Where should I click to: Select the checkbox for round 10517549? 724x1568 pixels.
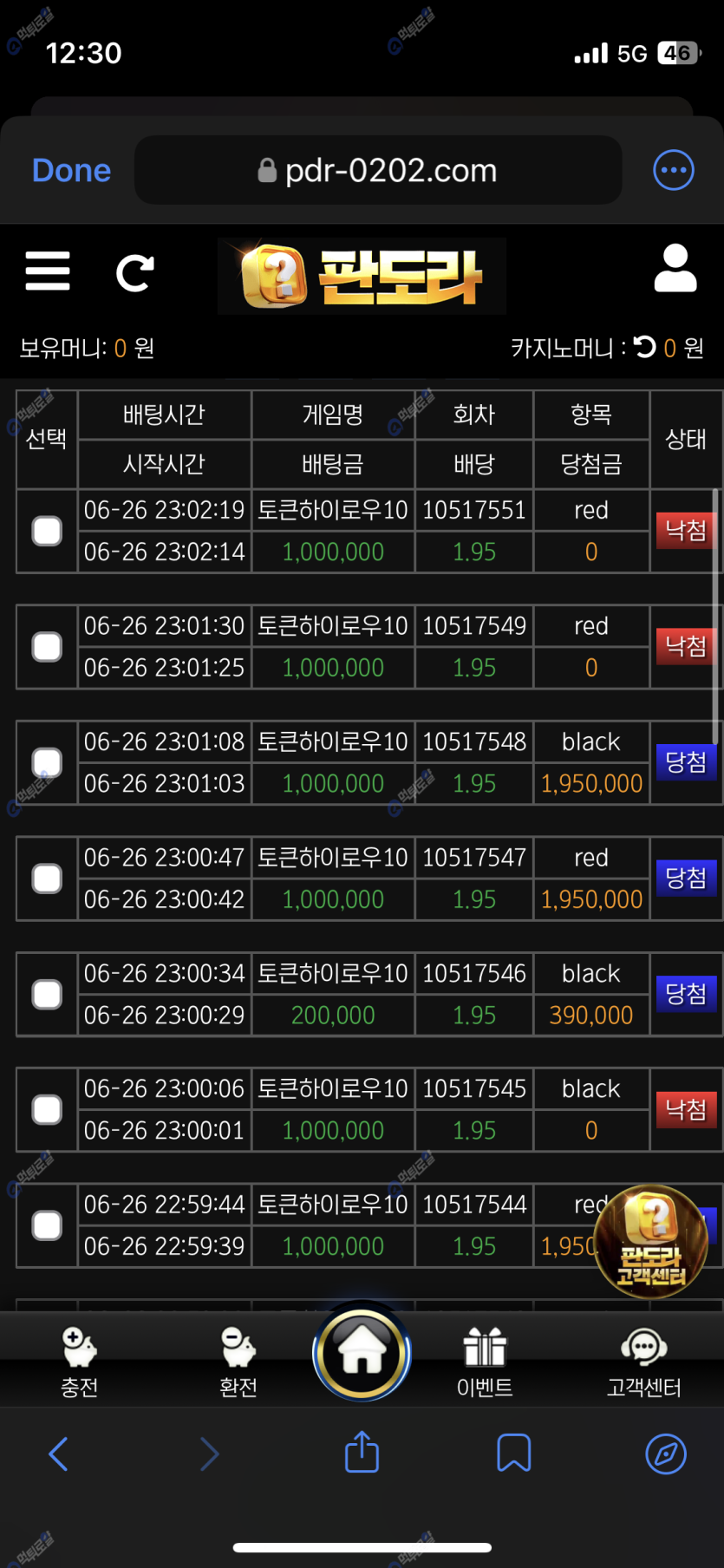pyautogui.click(x=47, y=647)
